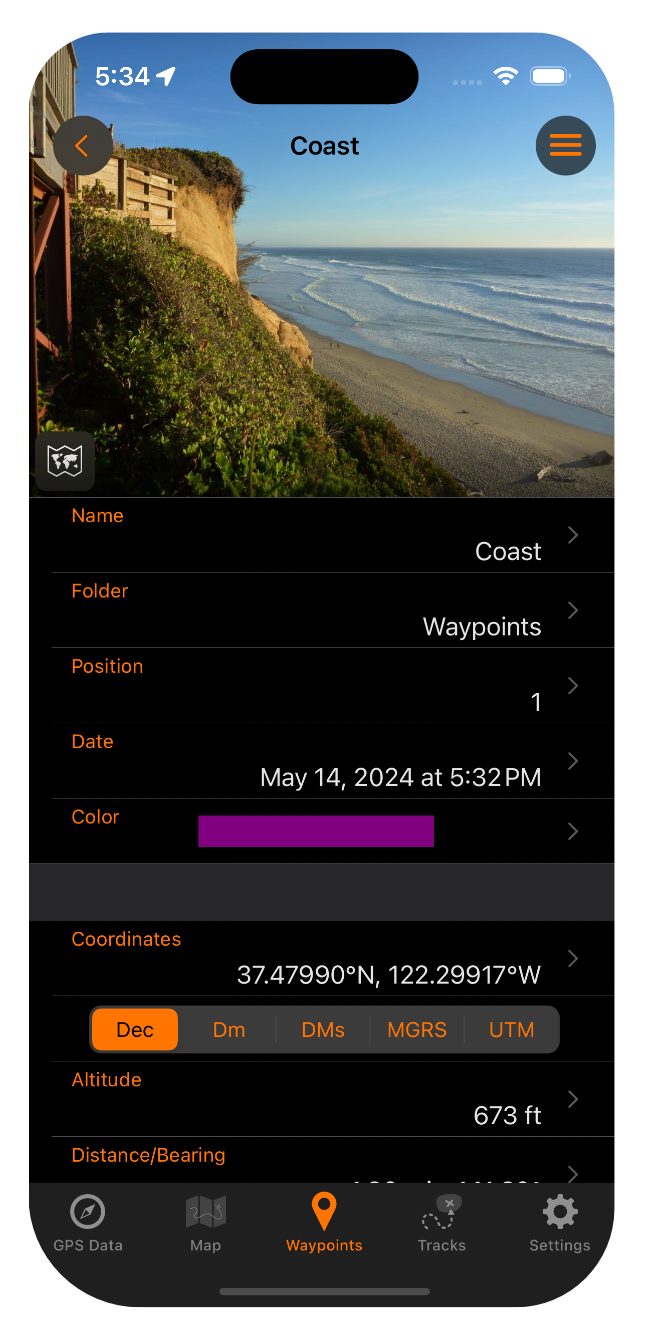Select the Dec coordinate format
Image resolution: width=656 pixels, height=1326 pixels.
point(135,1030)
